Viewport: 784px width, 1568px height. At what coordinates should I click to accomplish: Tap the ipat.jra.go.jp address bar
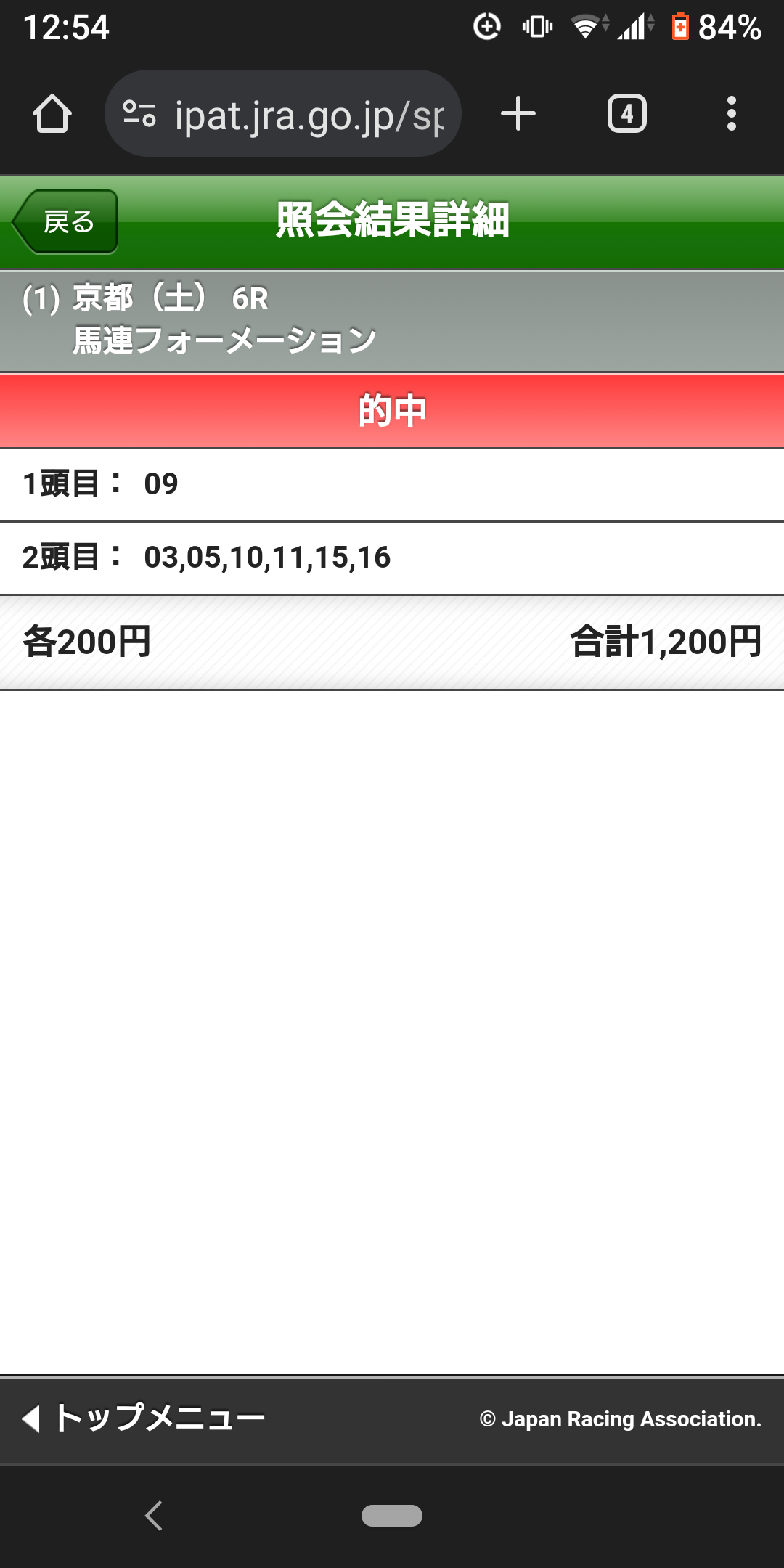click(309, 115)
